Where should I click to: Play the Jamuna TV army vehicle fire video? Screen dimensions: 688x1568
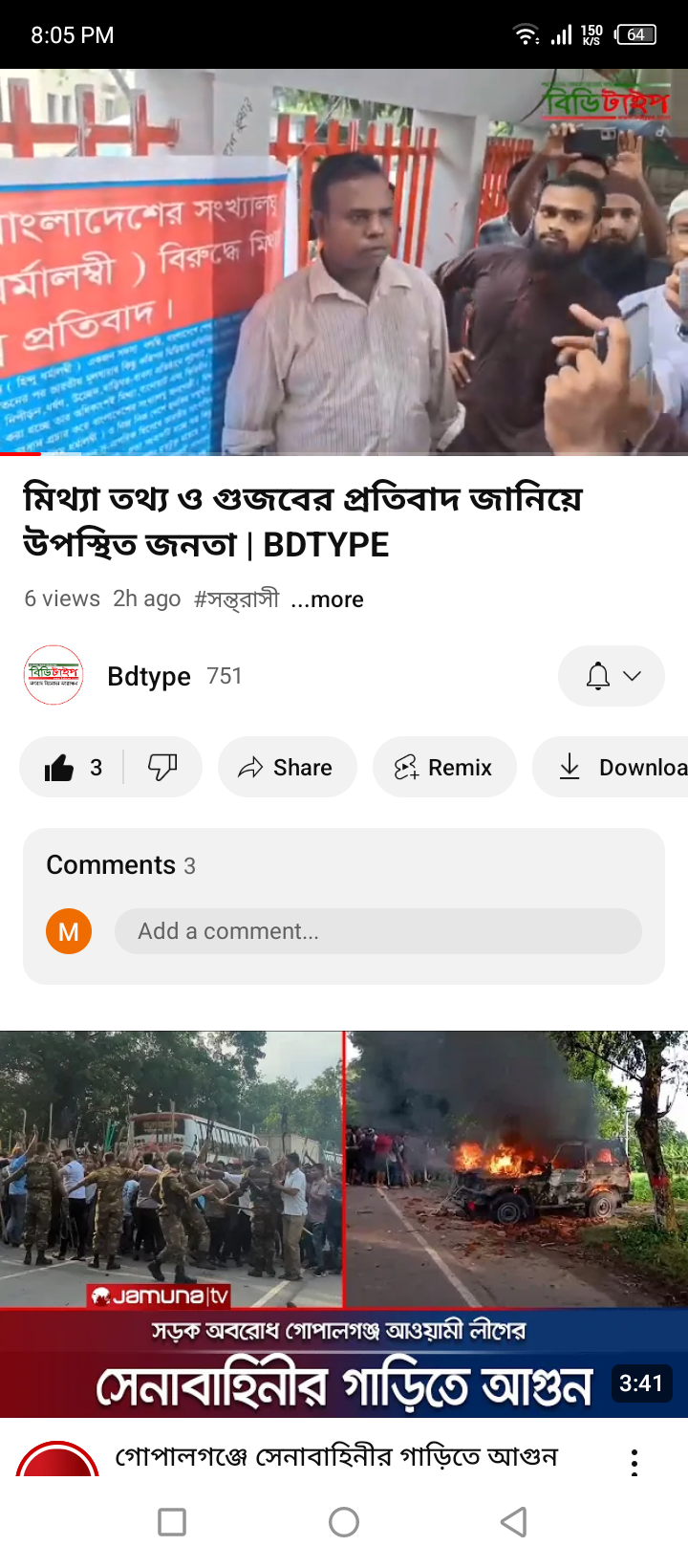click(x=344, y=1224)
